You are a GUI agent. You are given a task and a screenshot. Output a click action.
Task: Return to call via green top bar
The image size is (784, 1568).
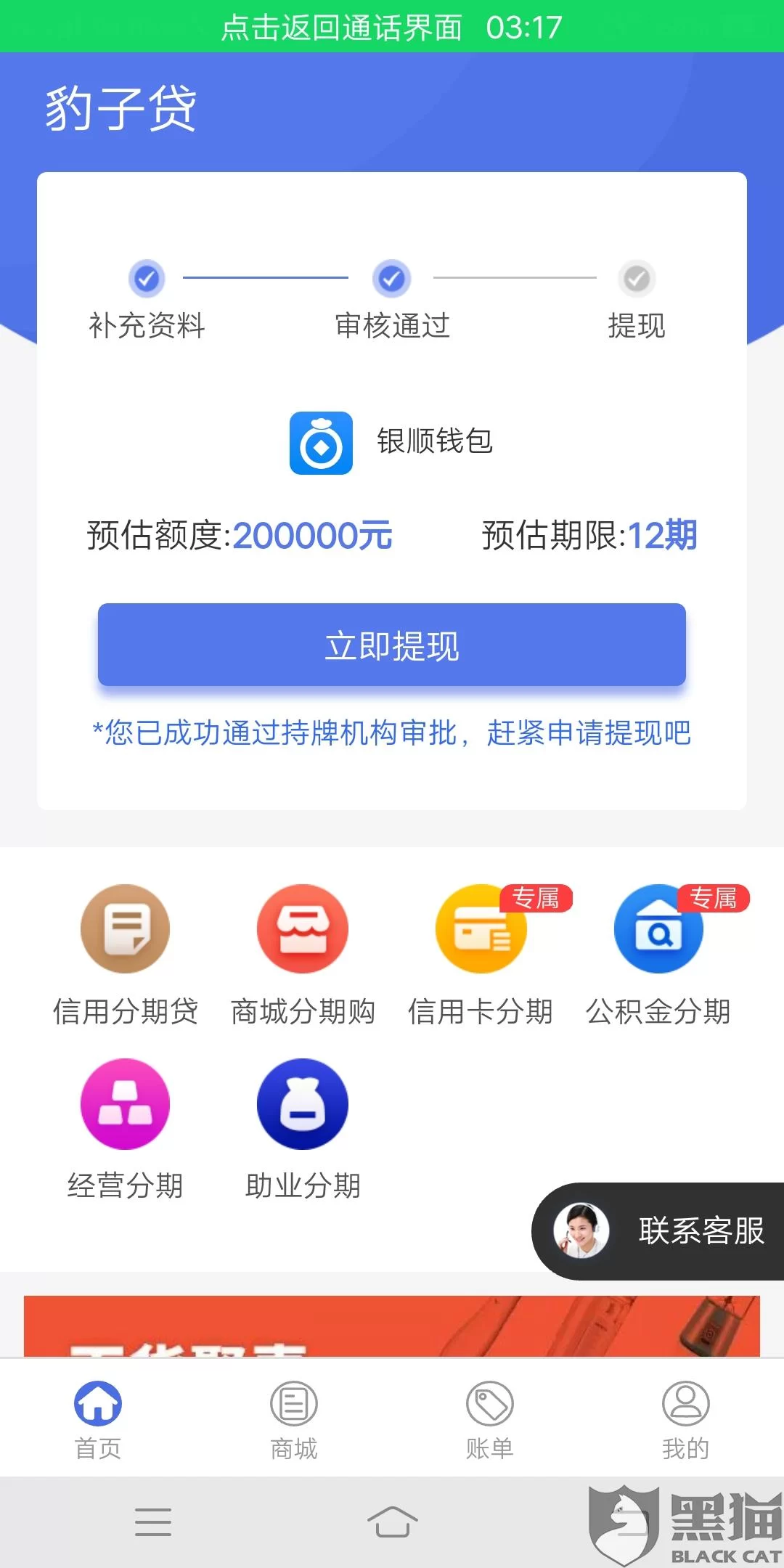click(x=392, y=27)
